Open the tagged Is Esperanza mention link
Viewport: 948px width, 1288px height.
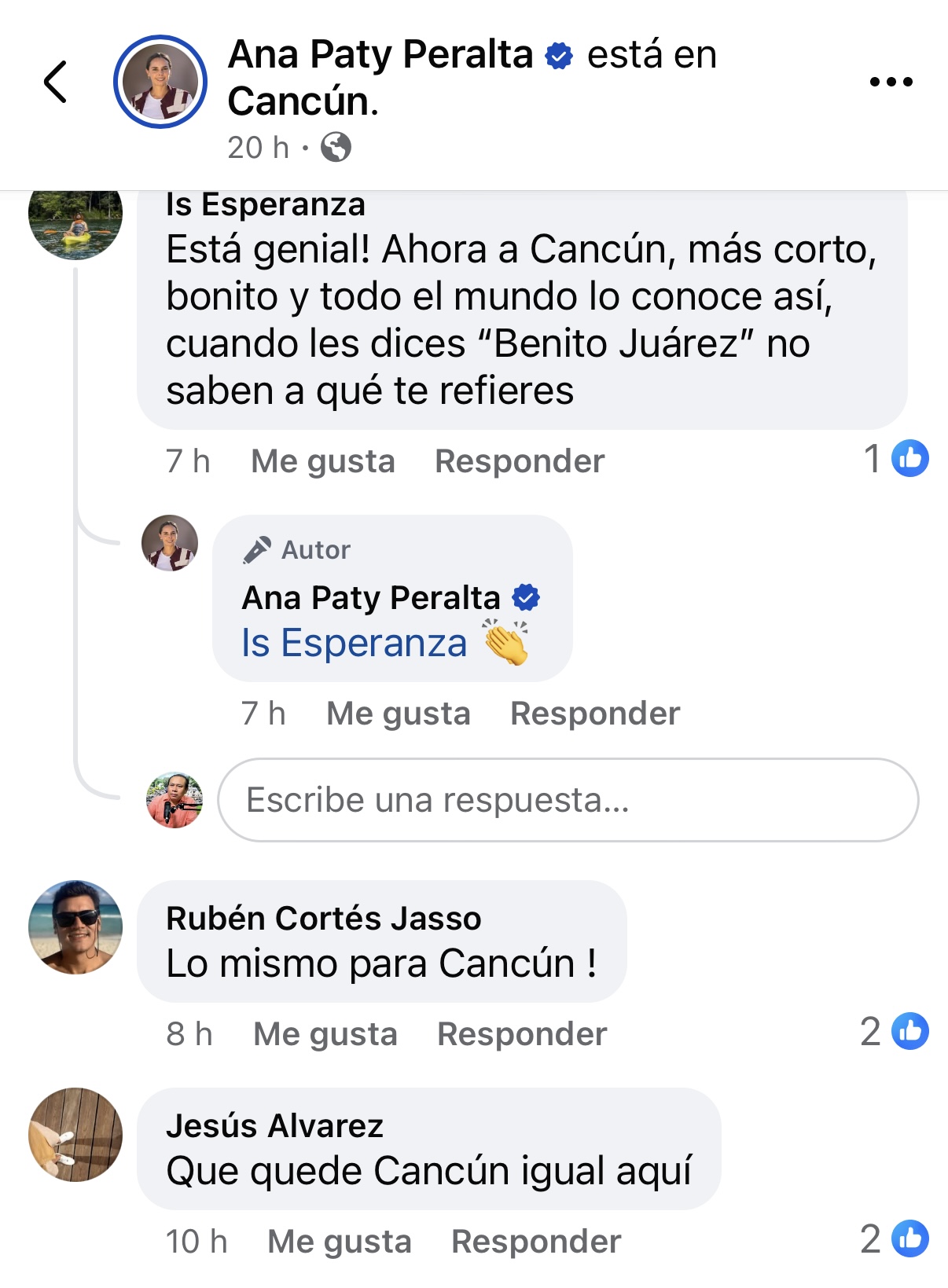354,643
